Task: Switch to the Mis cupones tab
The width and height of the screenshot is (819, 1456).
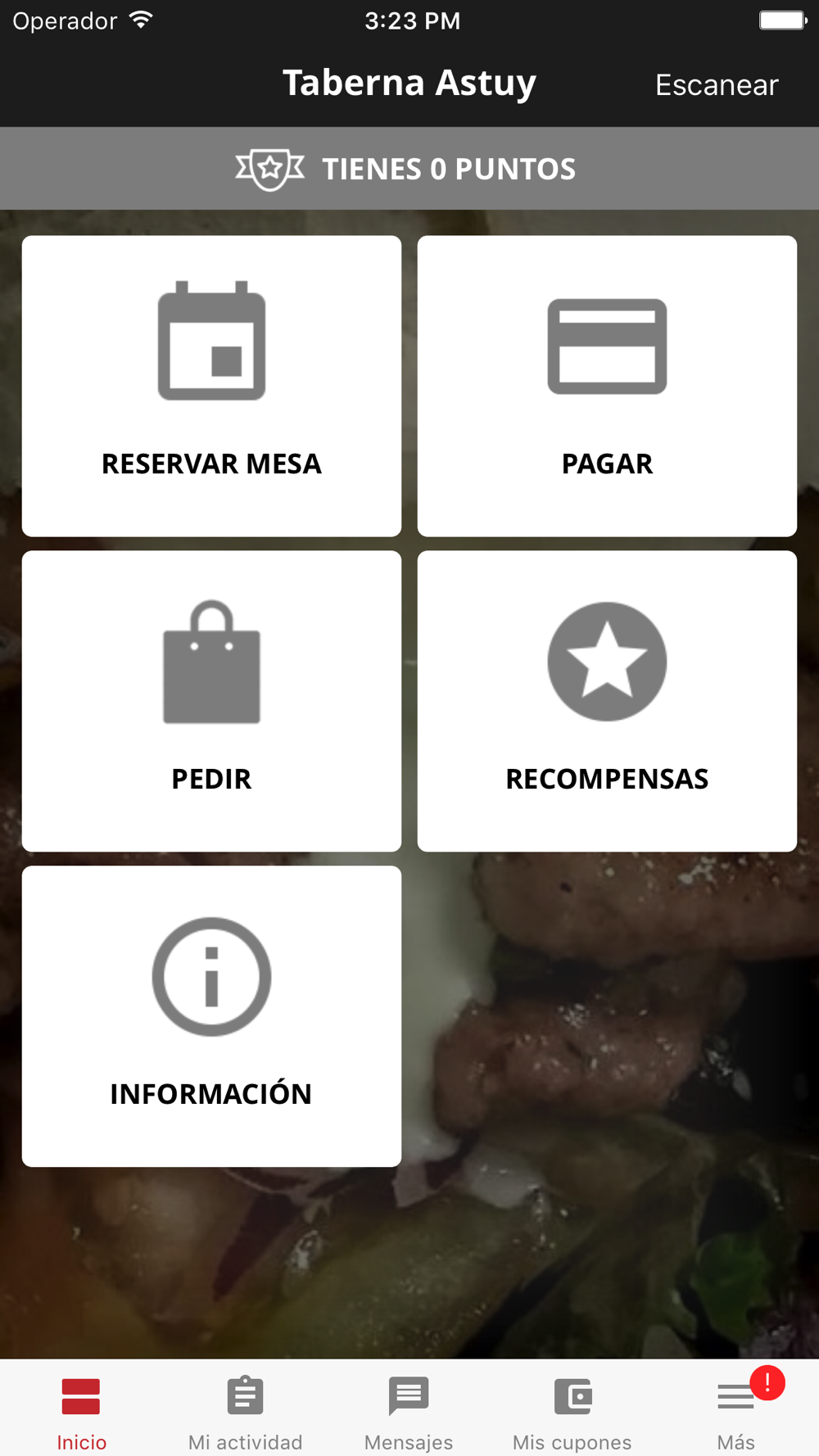Action: (x=572, y=1412)
